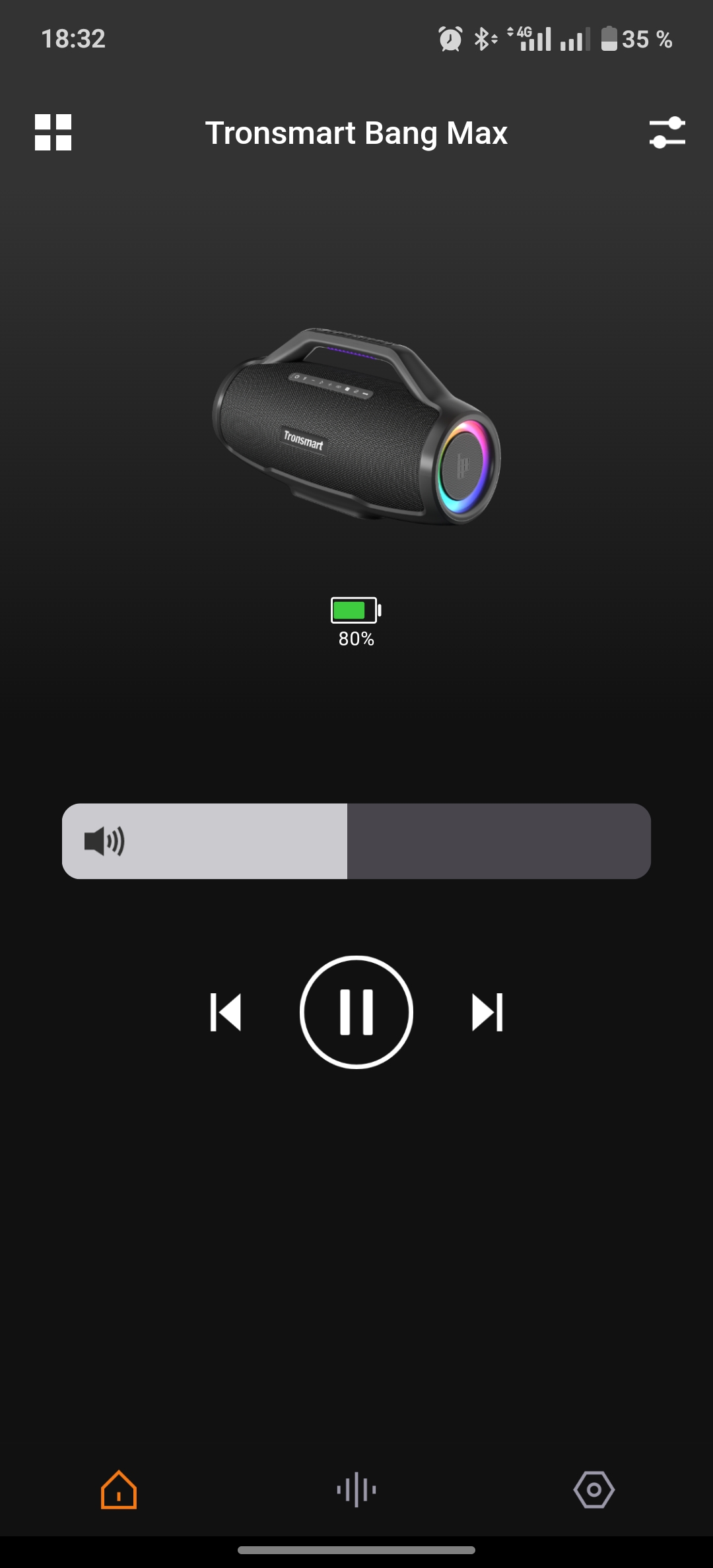Open the sound adjustment sliders icon
The height and width of the screenshot is (1568, 713).
[667, 133]
